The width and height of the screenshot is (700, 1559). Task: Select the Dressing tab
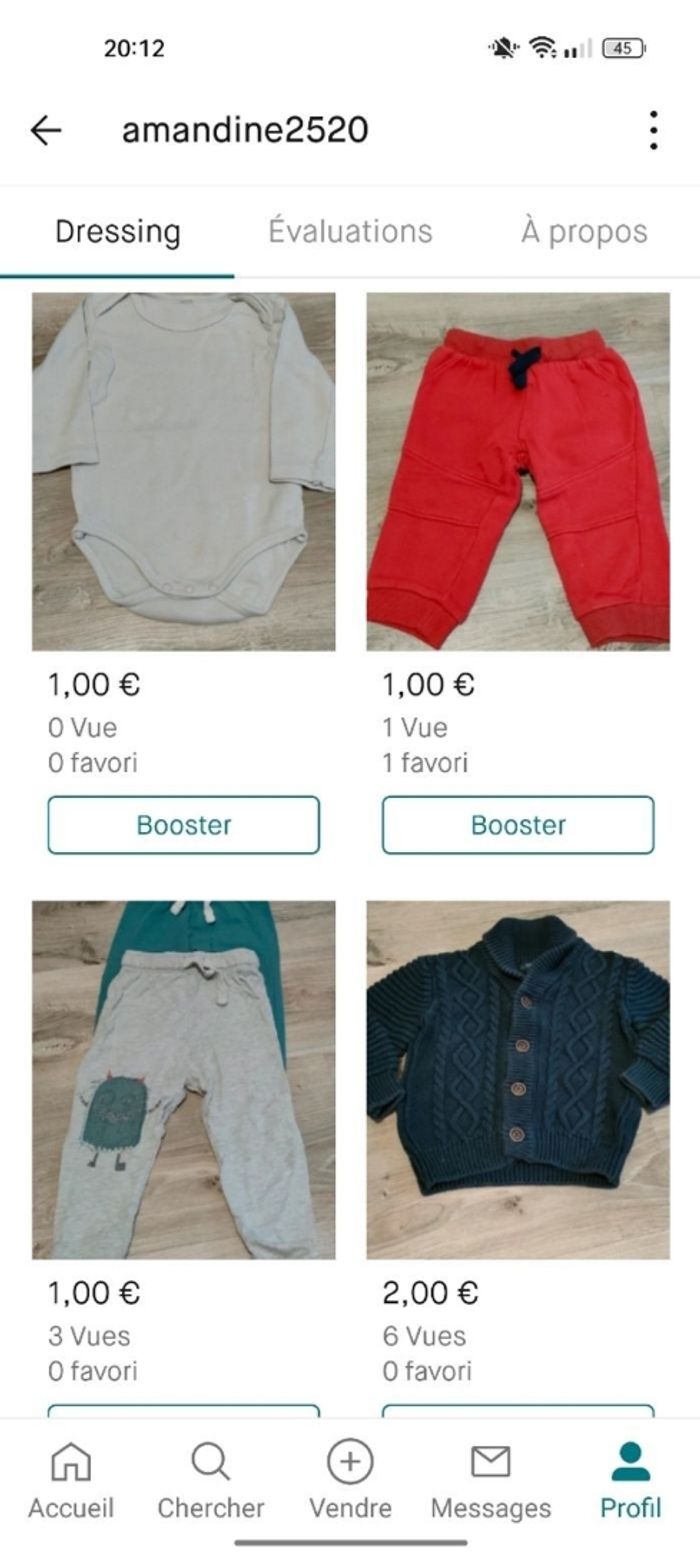pyautogui.click(x=117, y=231)
